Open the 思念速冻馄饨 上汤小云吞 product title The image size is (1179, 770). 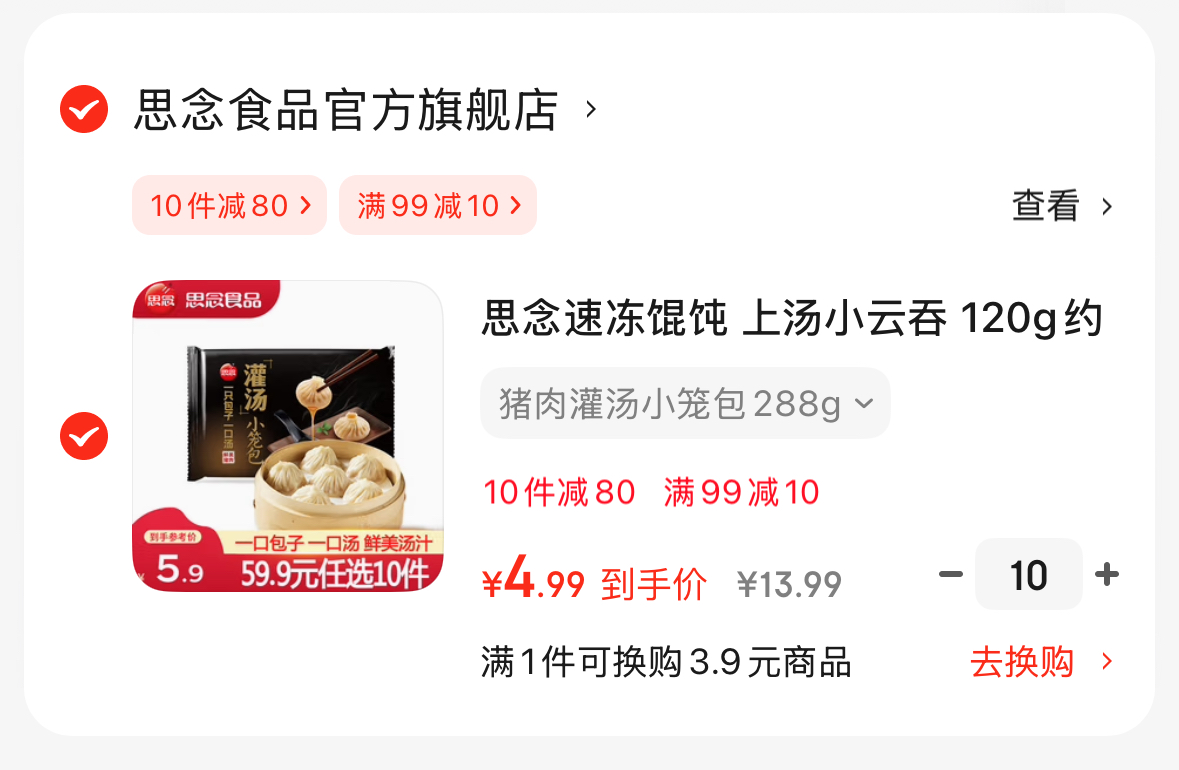click(x=791, y=320)
